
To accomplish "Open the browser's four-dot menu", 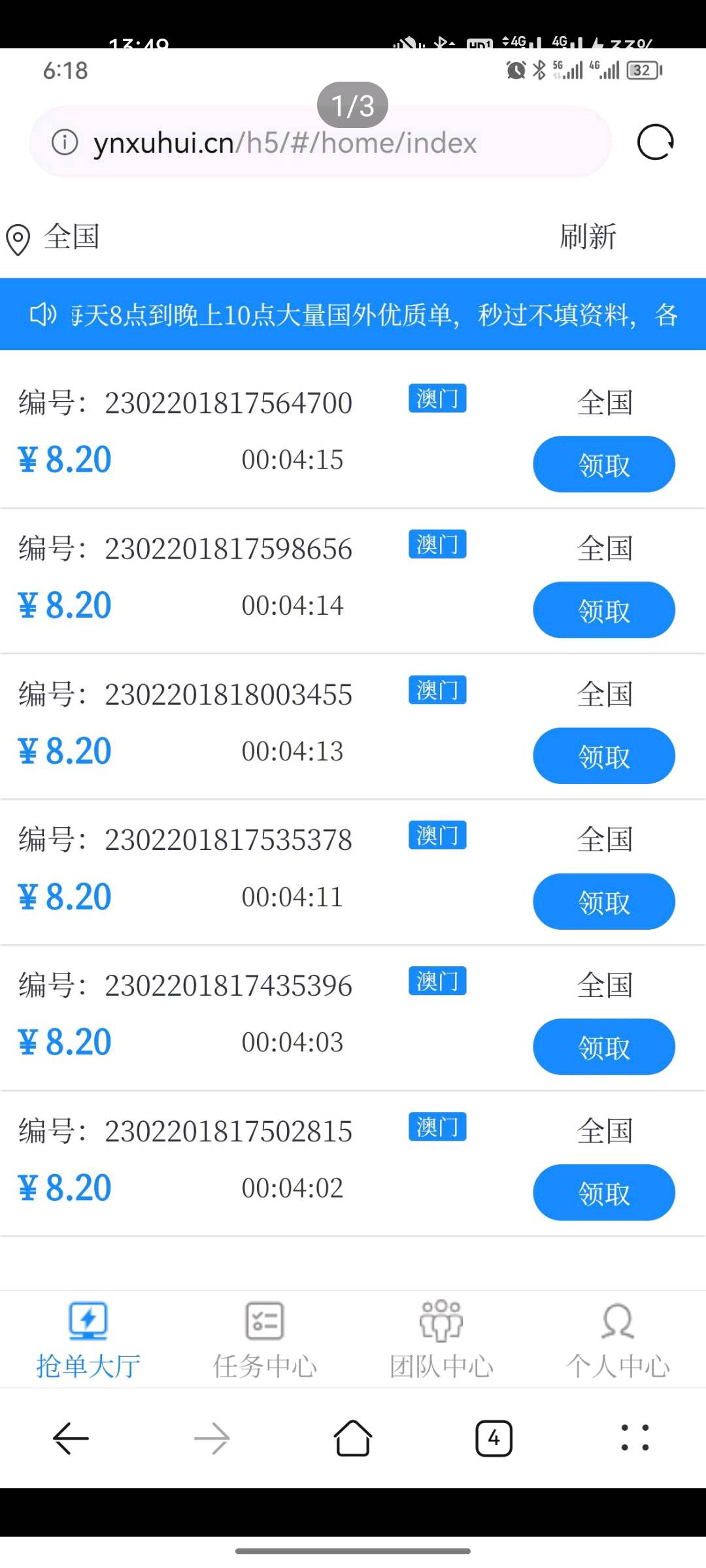I will coord(635,1439).
